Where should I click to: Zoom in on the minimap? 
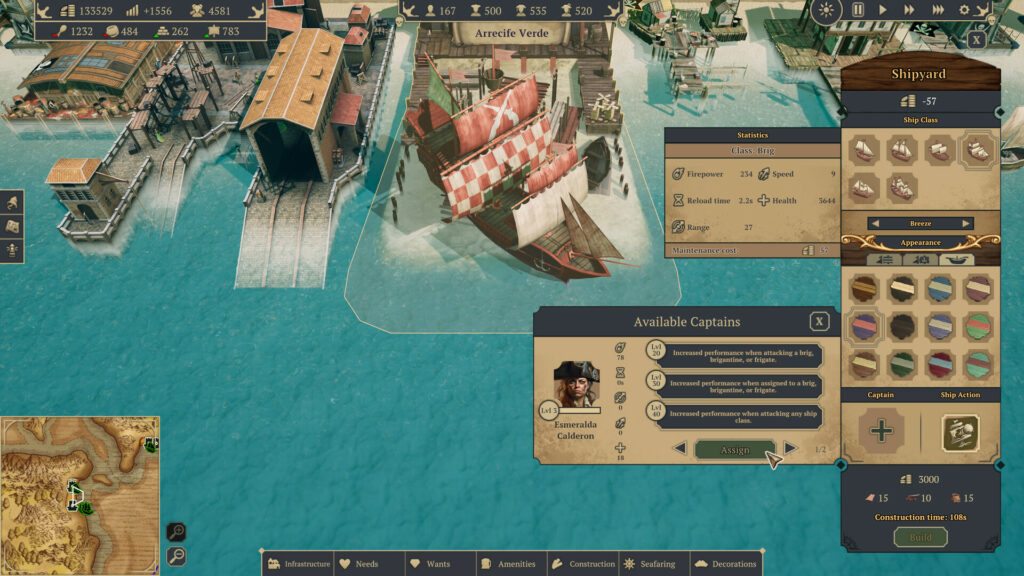[x=175, y=532]
